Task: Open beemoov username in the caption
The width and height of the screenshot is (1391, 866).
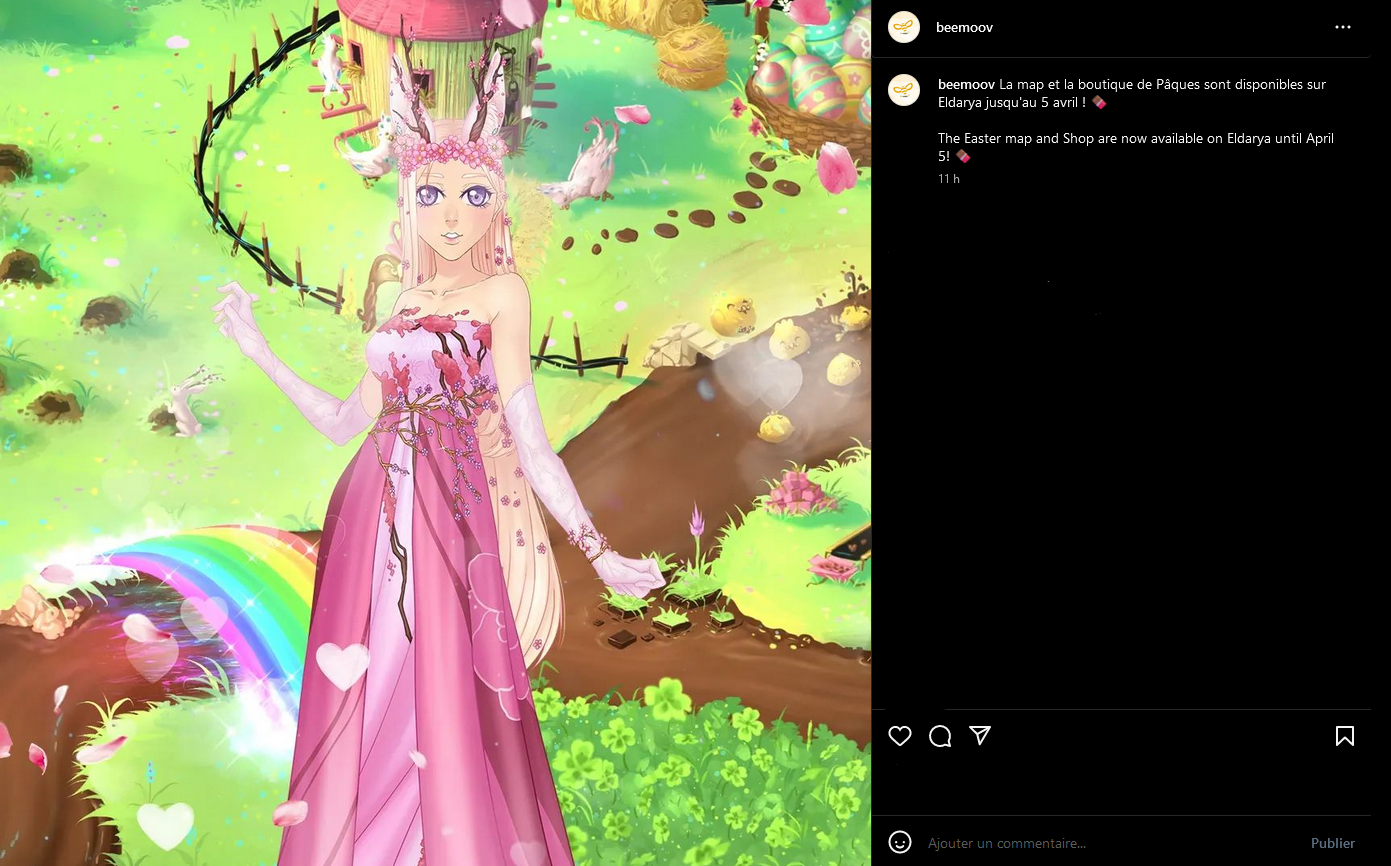Action: (966, 84)
